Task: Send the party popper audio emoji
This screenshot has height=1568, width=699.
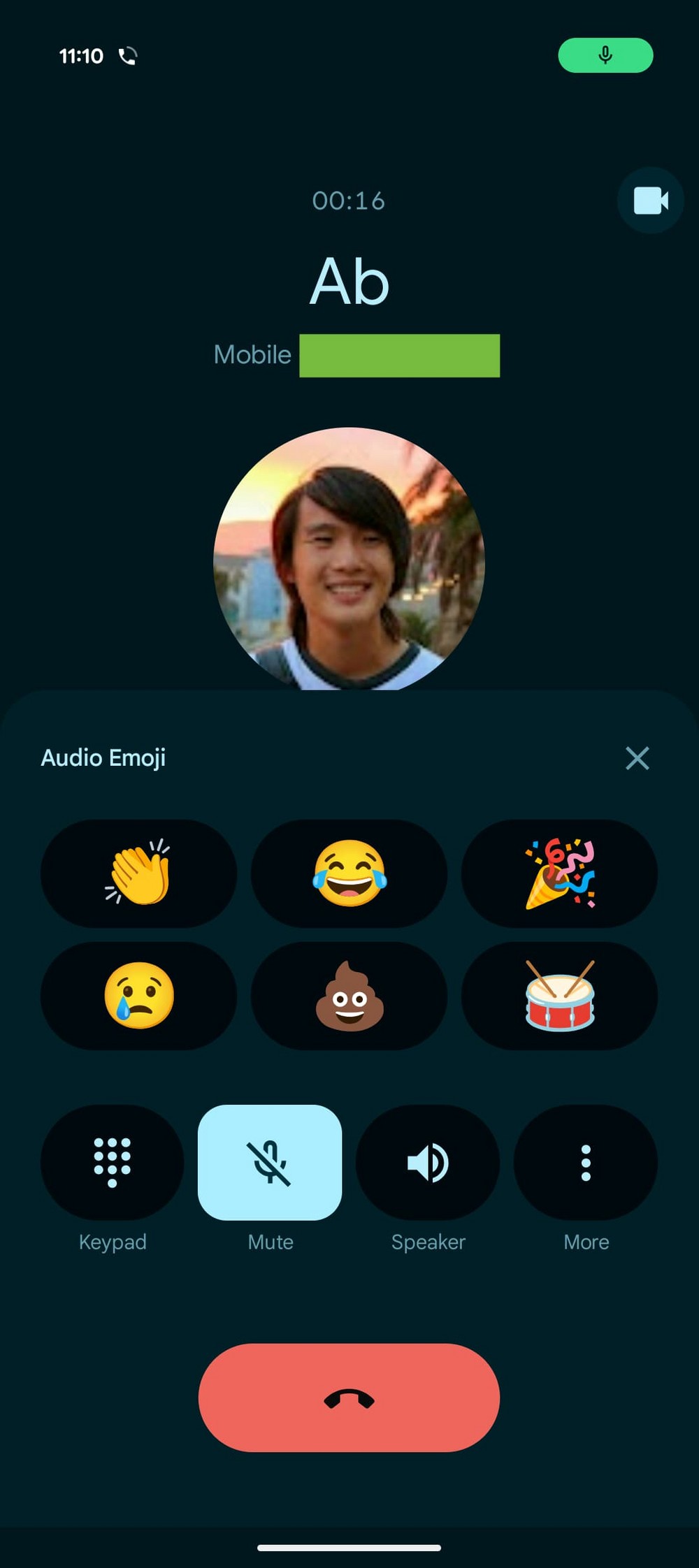Action: tap(559, 873)
